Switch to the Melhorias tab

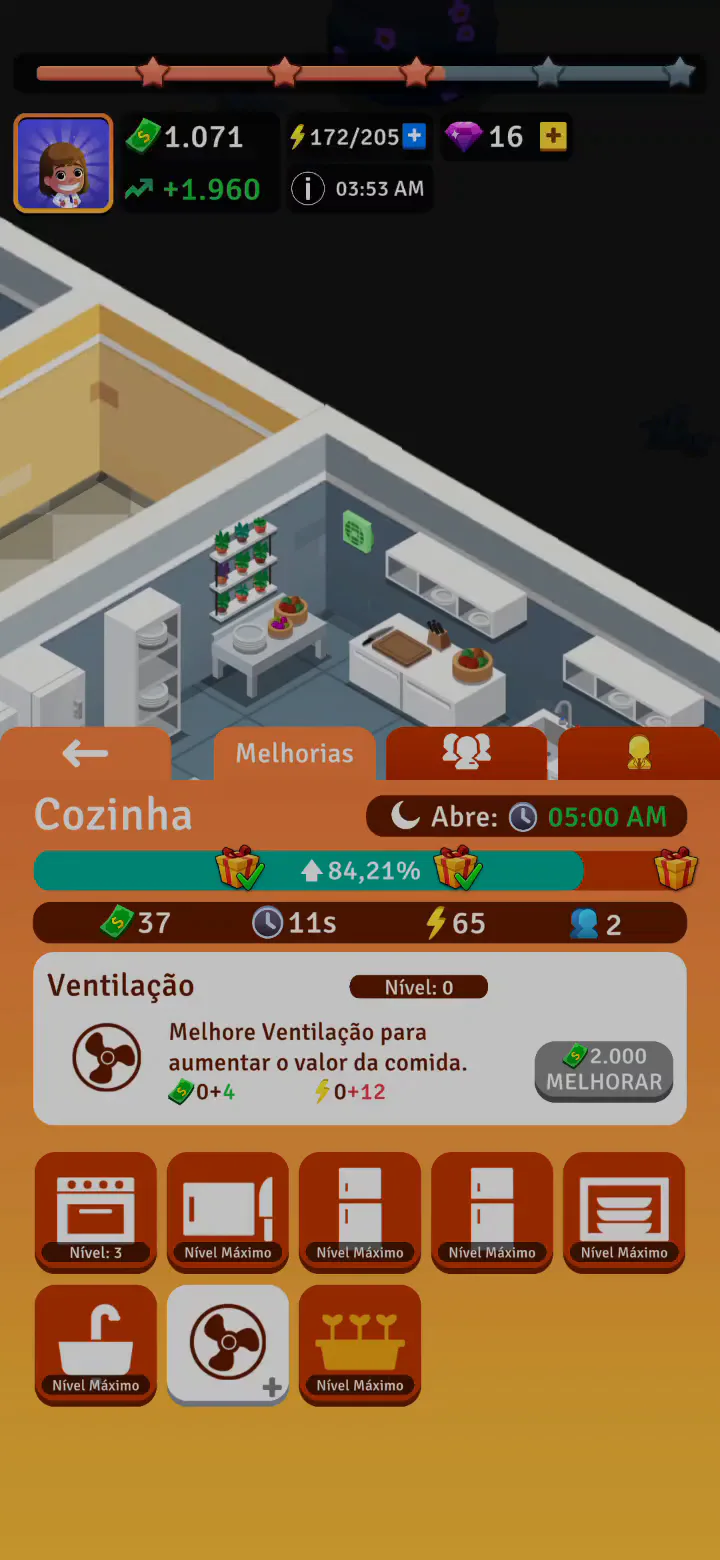coord(294,753)
